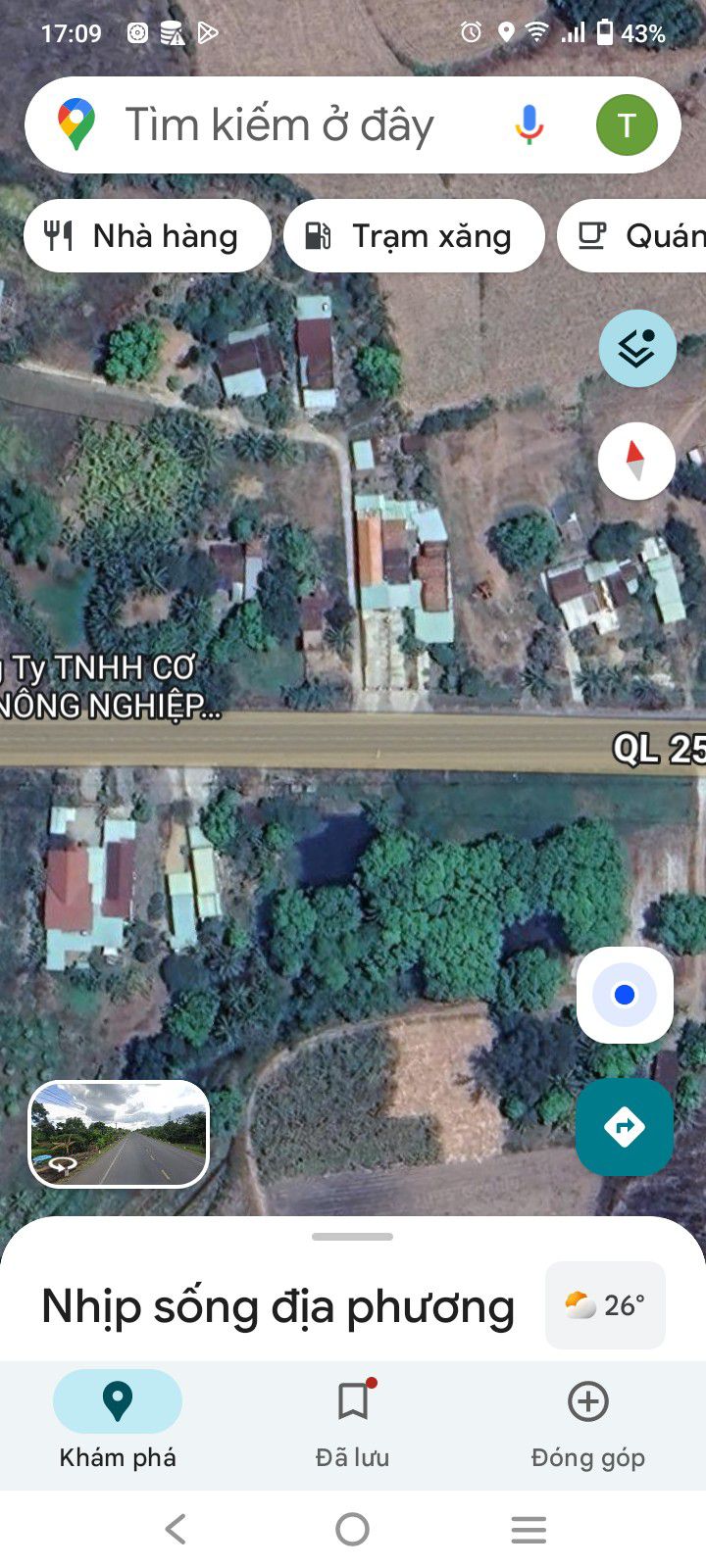Tap the "Quán" coffee chip
706x1568 pixels.
tap(637, 236)
